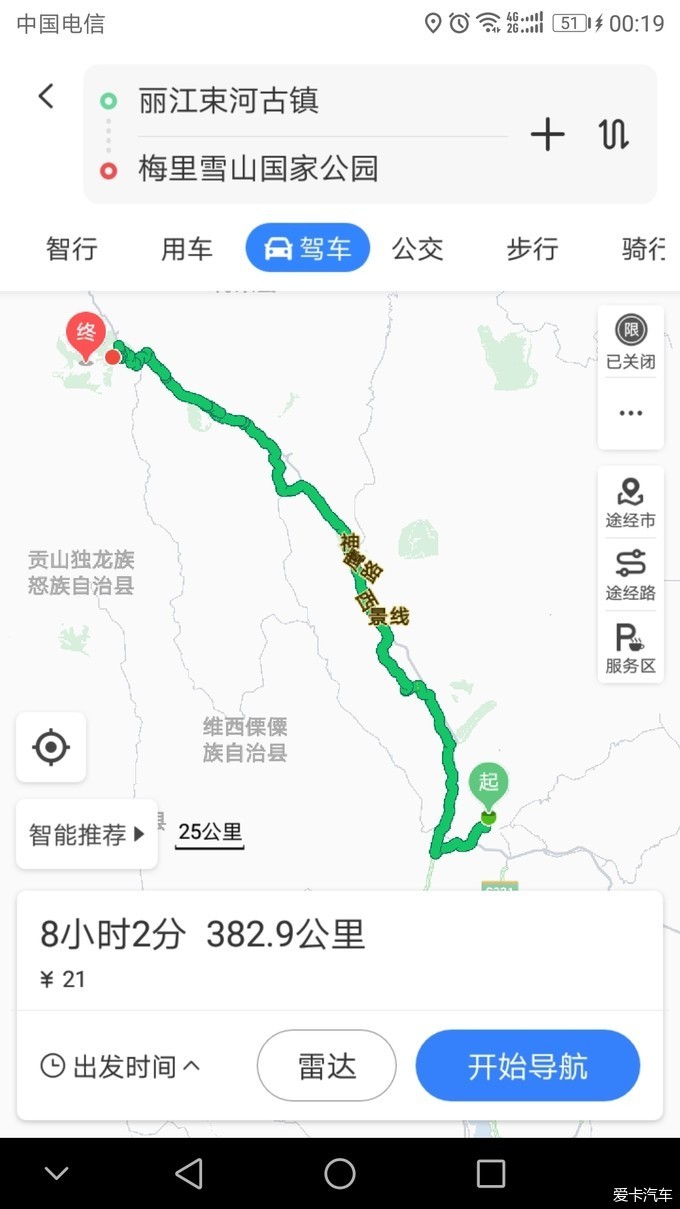Switch to the 智行 tab

point(72,249)
